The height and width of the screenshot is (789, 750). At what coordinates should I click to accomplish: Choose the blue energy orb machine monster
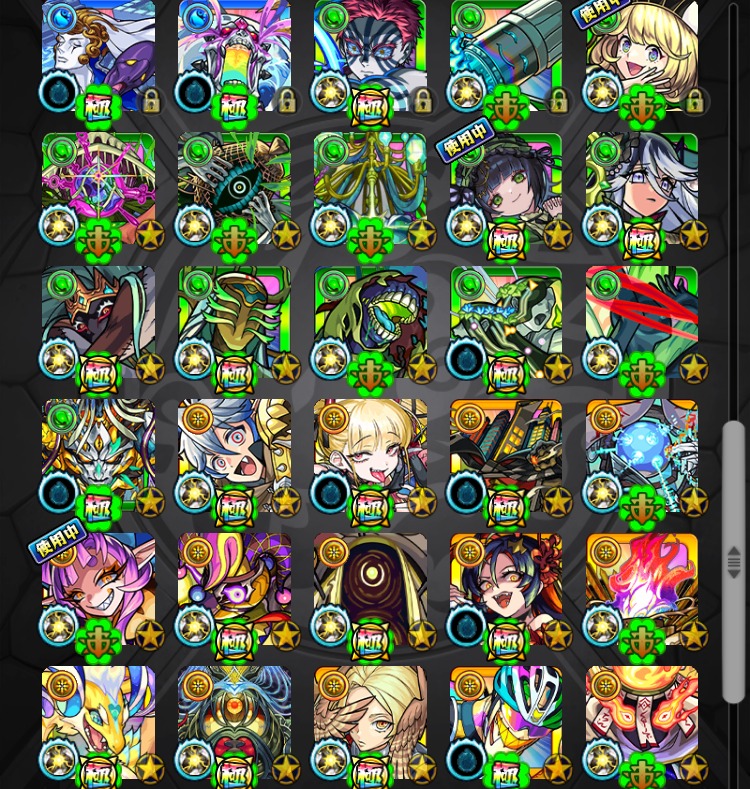[641, 456]
